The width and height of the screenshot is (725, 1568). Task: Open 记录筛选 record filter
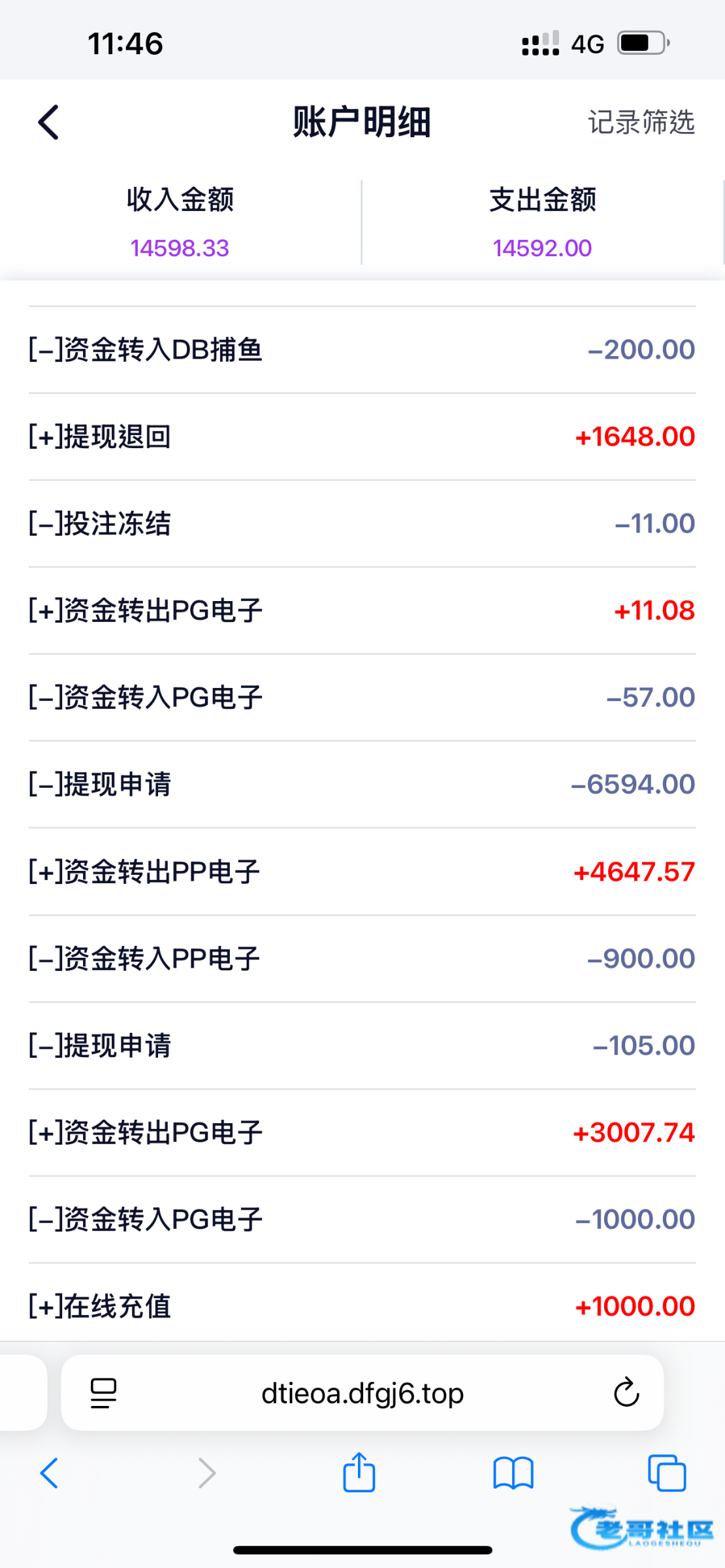[x=641, y=122]
